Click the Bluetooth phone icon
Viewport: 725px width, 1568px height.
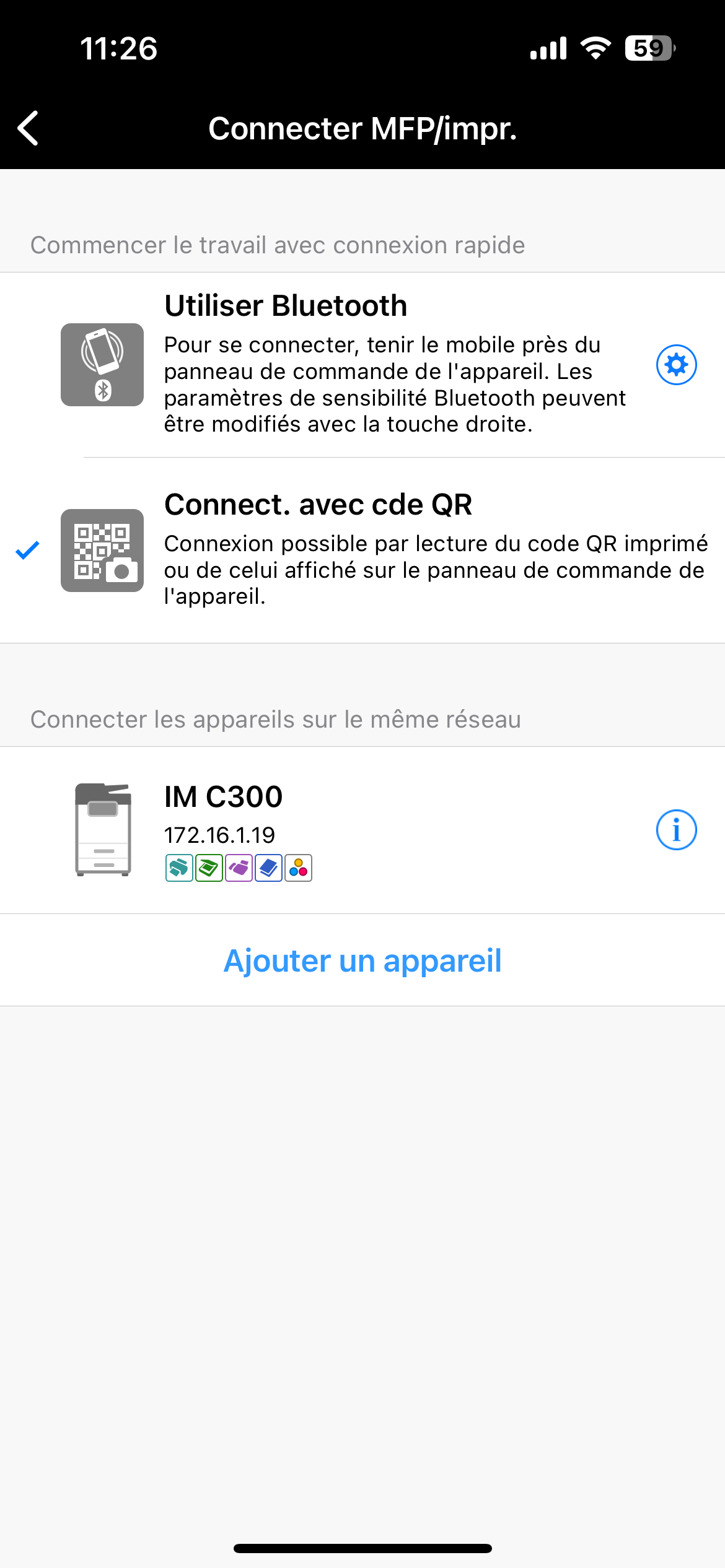[102, 364]
